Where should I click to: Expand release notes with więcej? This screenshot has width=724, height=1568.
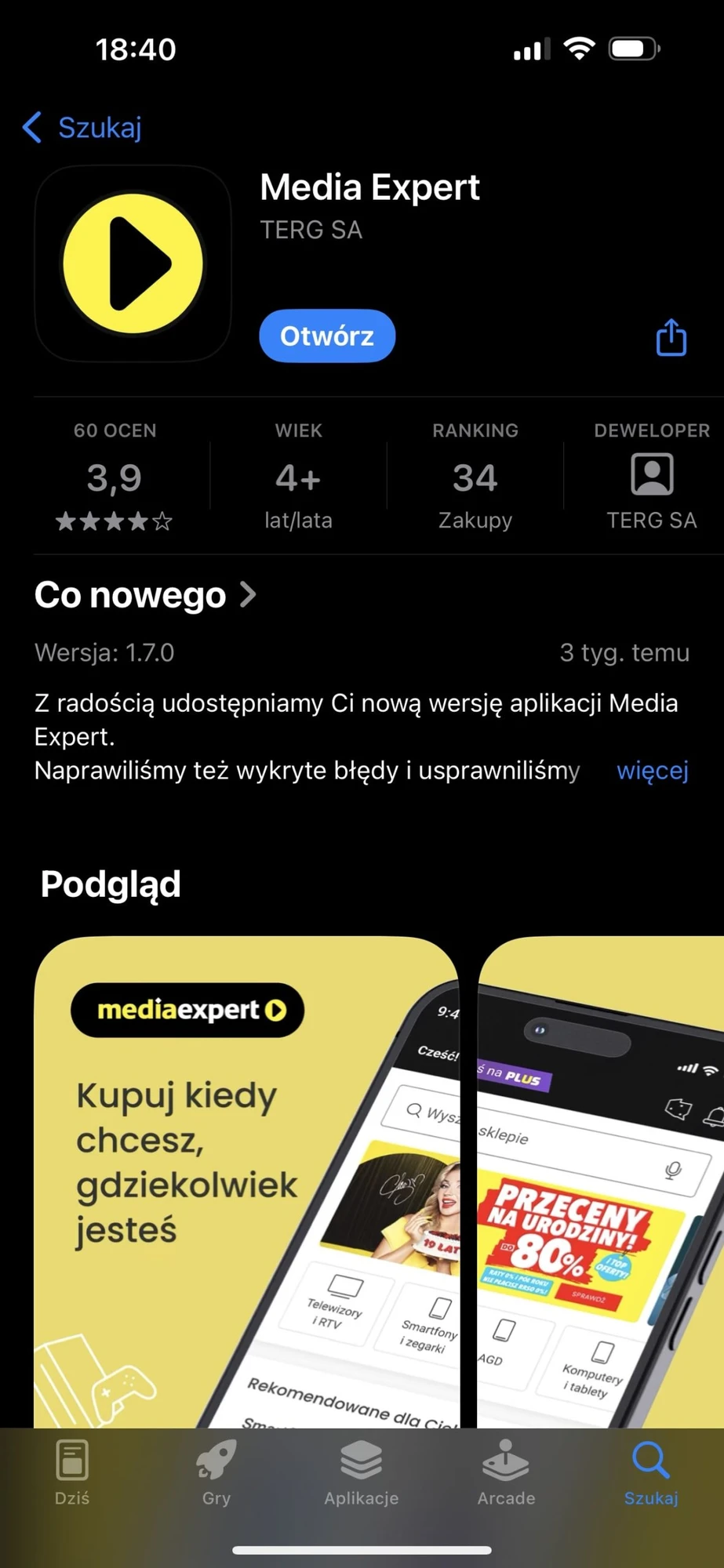(652, 771)
